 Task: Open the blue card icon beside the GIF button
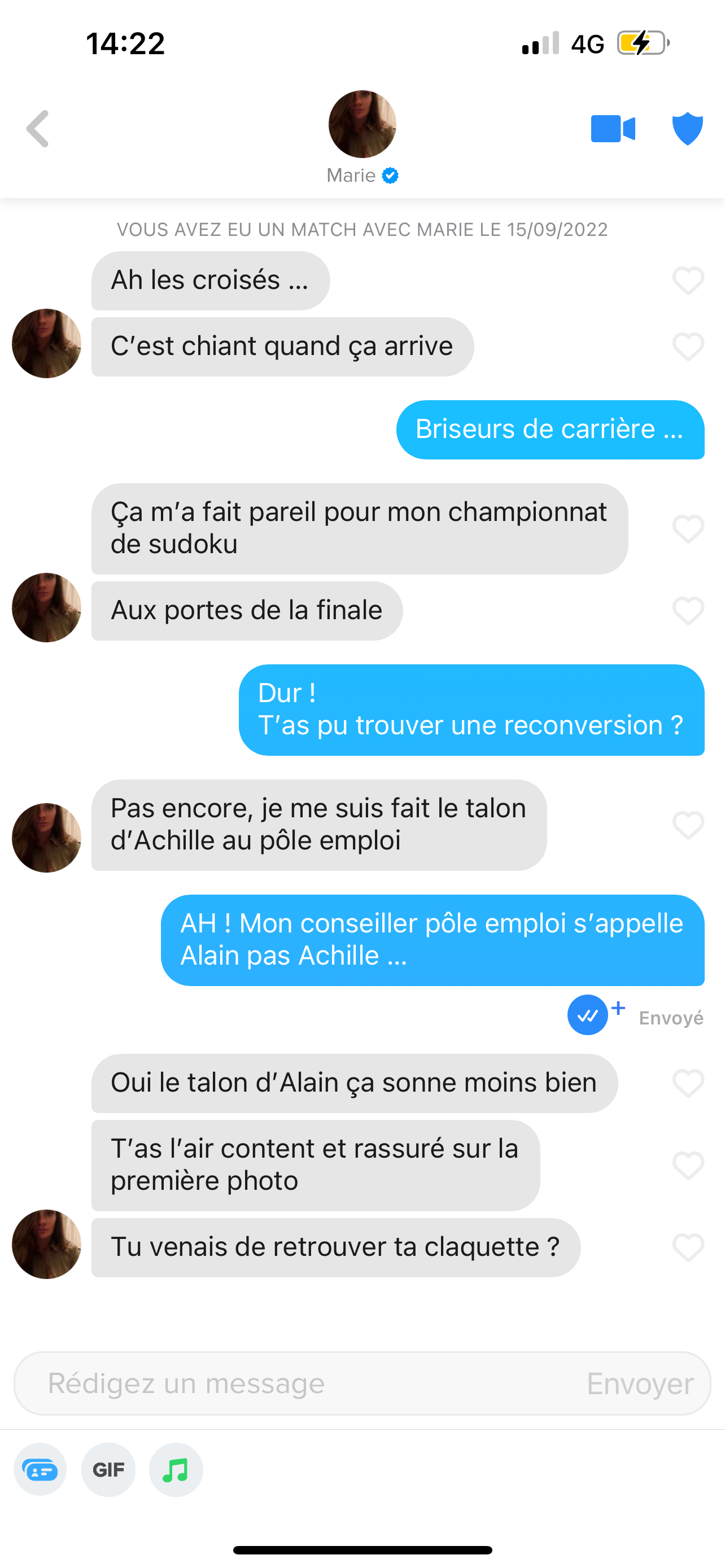click(x=40, y=1469)
